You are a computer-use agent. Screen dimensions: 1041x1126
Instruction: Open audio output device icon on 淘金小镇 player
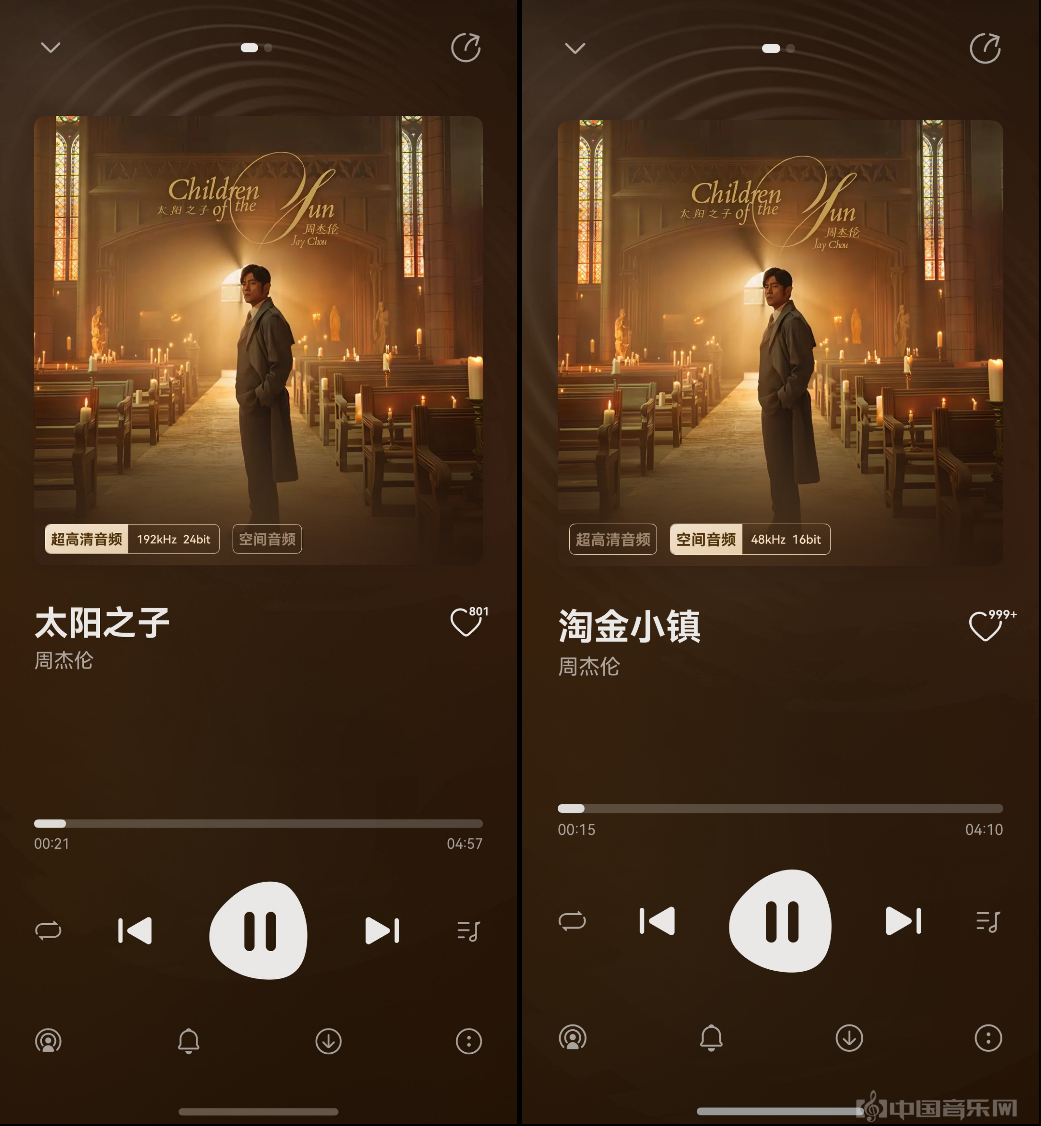tap(573, 1038)
